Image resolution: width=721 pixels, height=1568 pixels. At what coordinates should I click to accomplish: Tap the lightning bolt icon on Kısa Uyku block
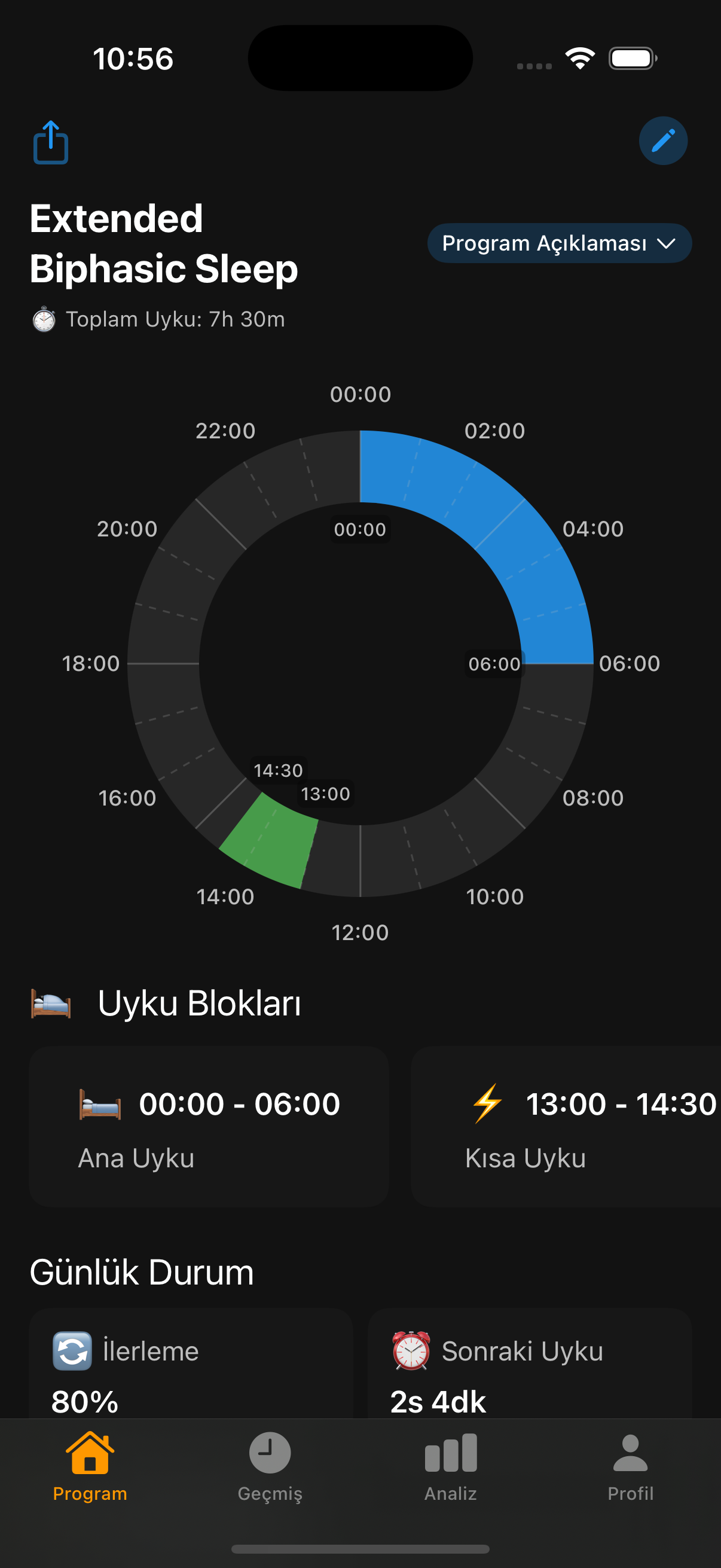tap(485, 1103)
